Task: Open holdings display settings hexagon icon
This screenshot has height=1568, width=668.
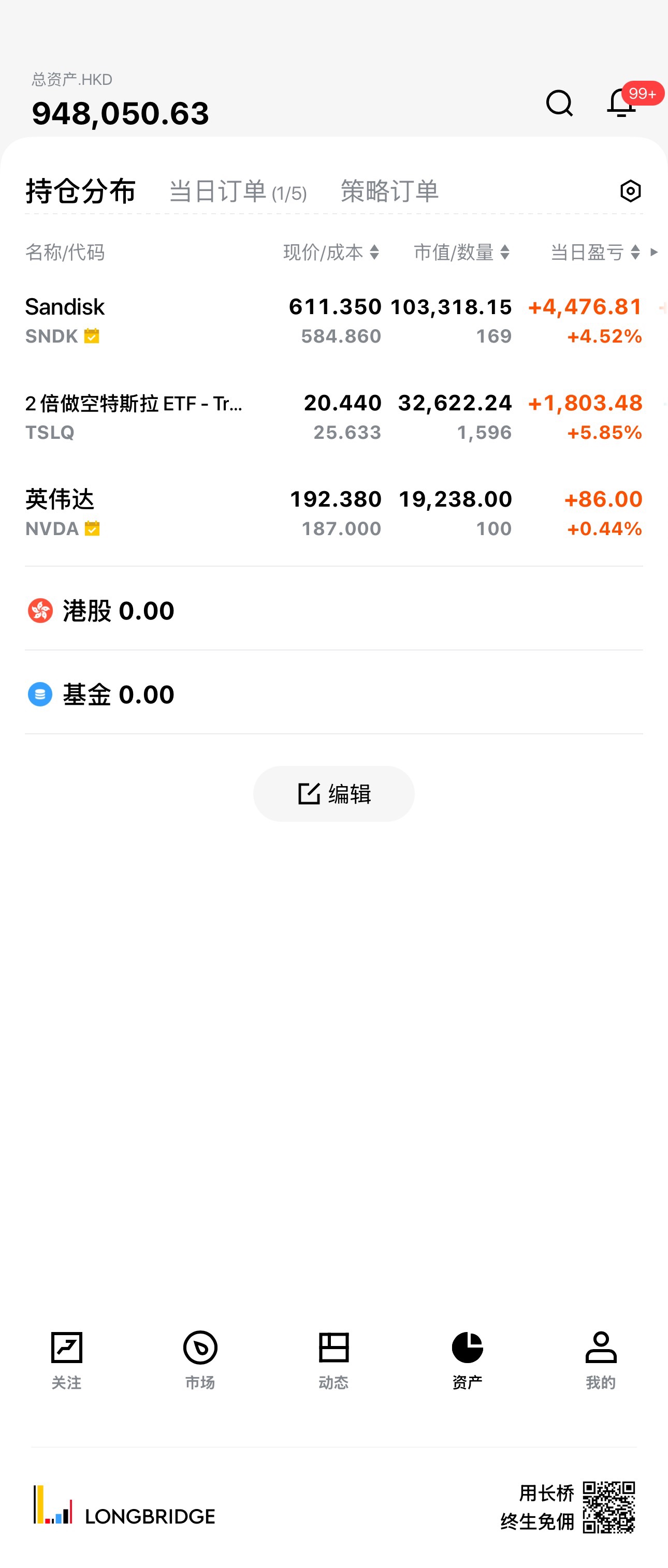Action: 630,191
